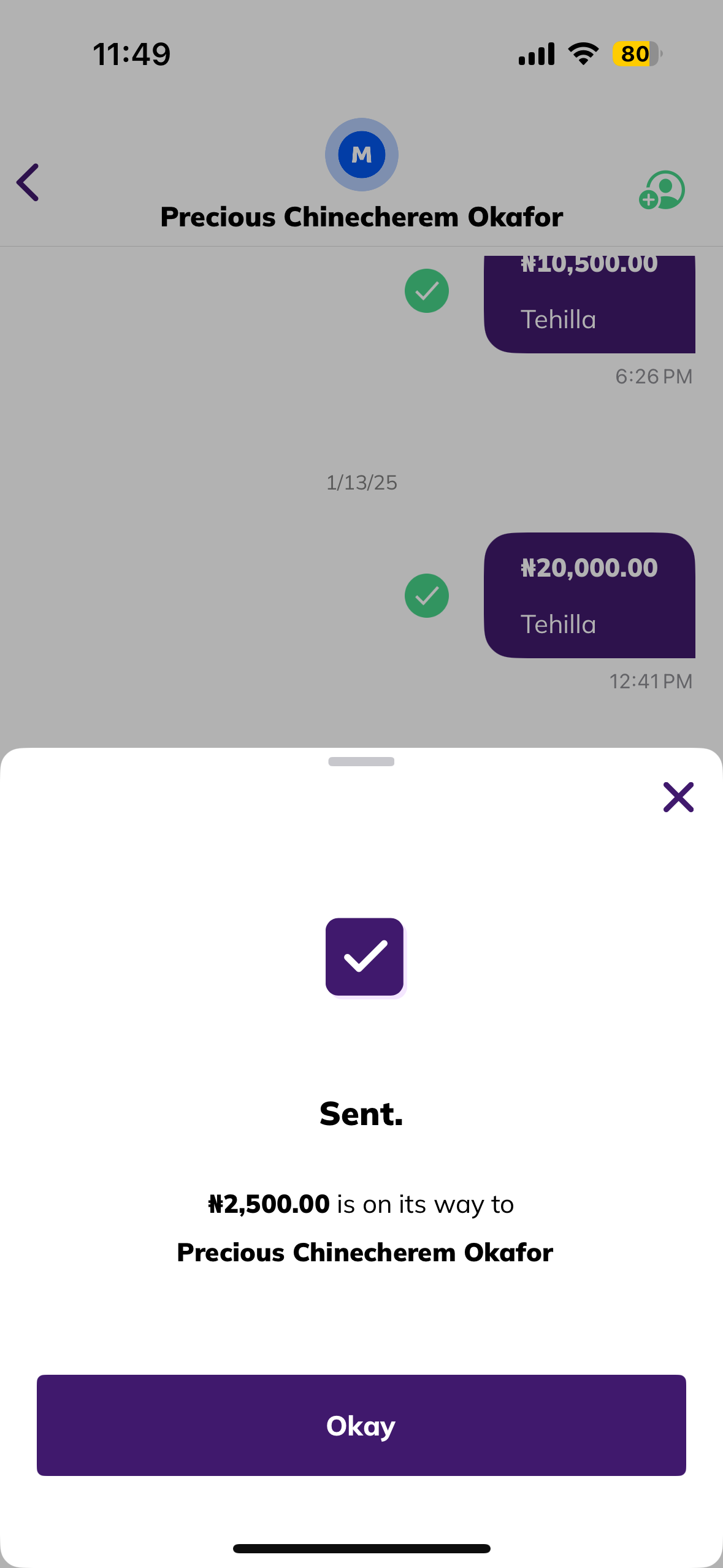The image size is (723, 1568).
Task: Confirm the sent message with Okay
Action: 361,1425
